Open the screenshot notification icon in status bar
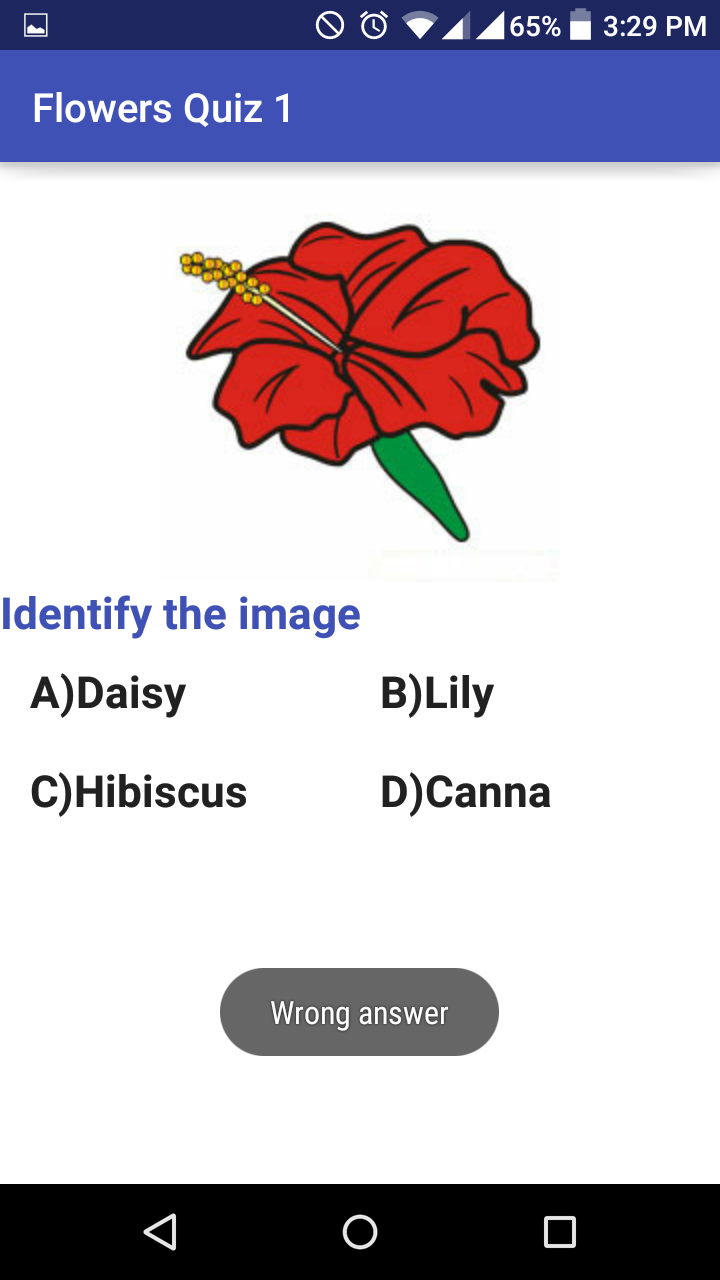Image resolution: width=720 pixels, height=1280 pixels. [36, 25]
